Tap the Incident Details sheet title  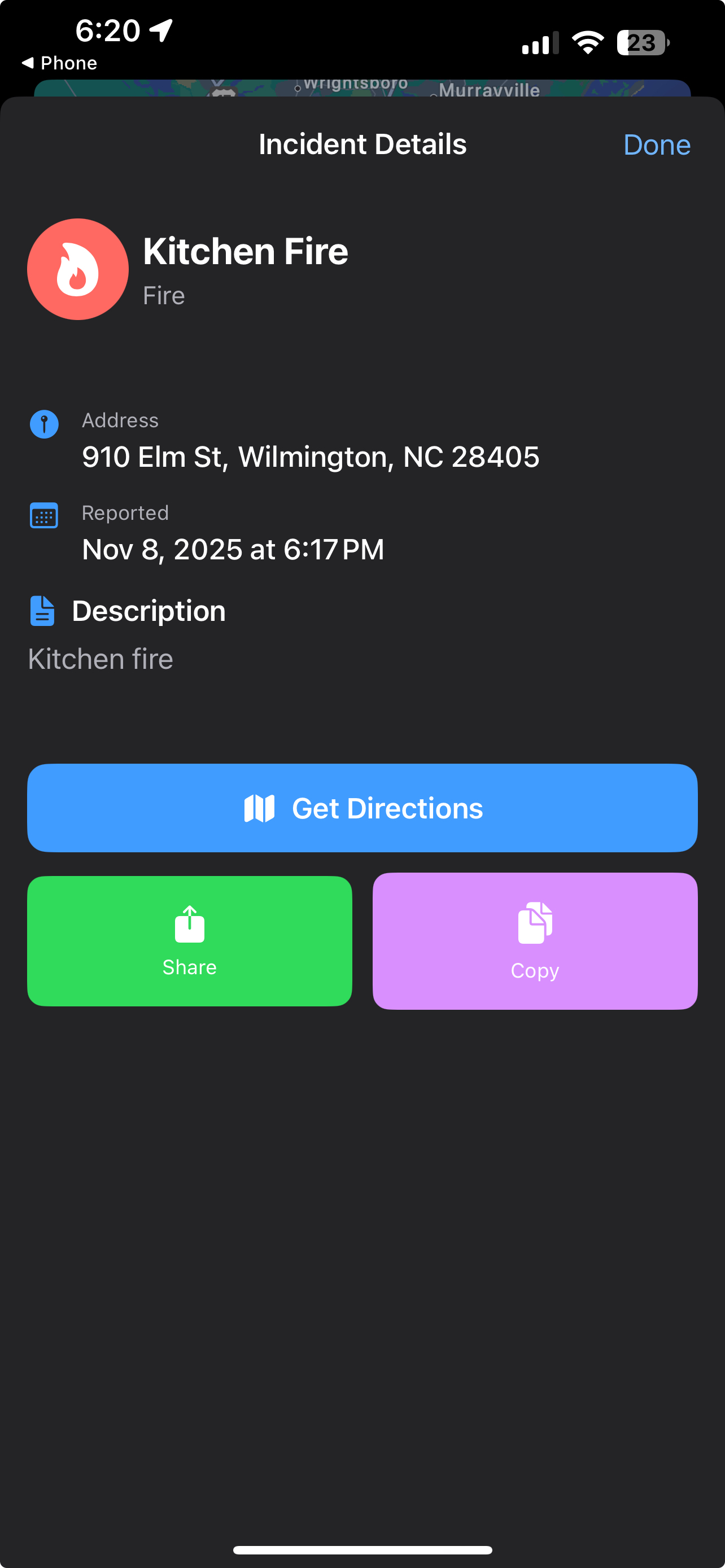(x=362, y=144)
